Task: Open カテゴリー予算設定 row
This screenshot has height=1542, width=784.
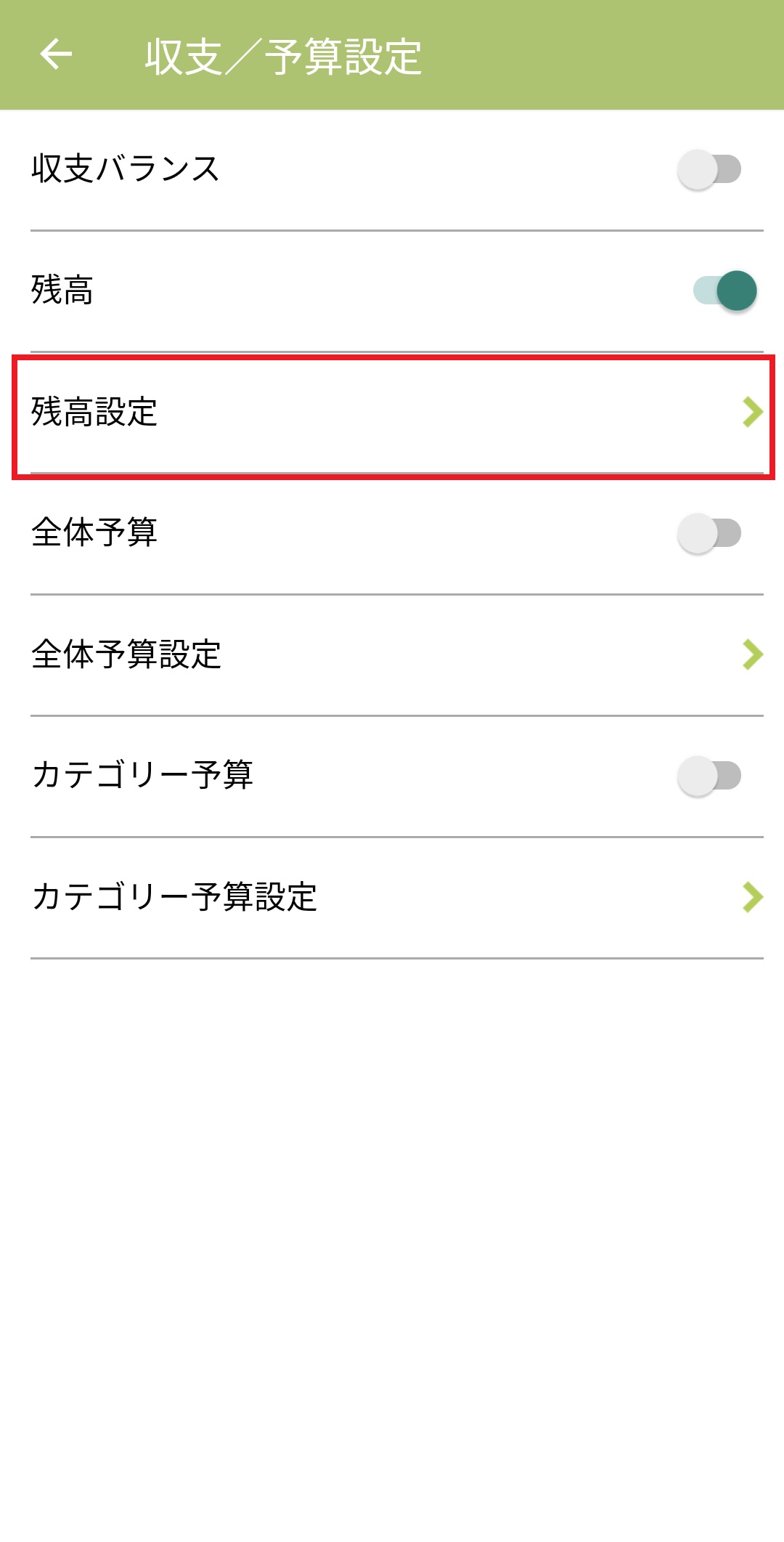Action: pyautogui.click(x=392, y=897)
